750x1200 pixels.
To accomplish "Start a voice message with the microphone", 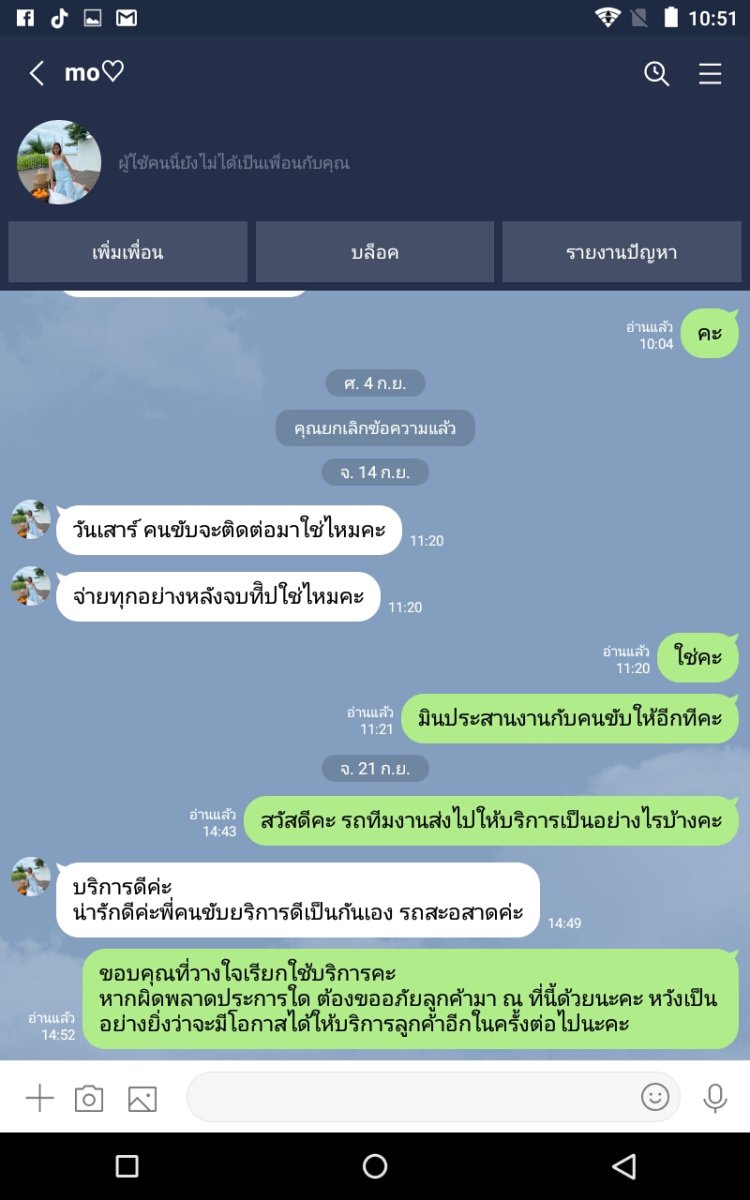I will [x=714, y=1098].
